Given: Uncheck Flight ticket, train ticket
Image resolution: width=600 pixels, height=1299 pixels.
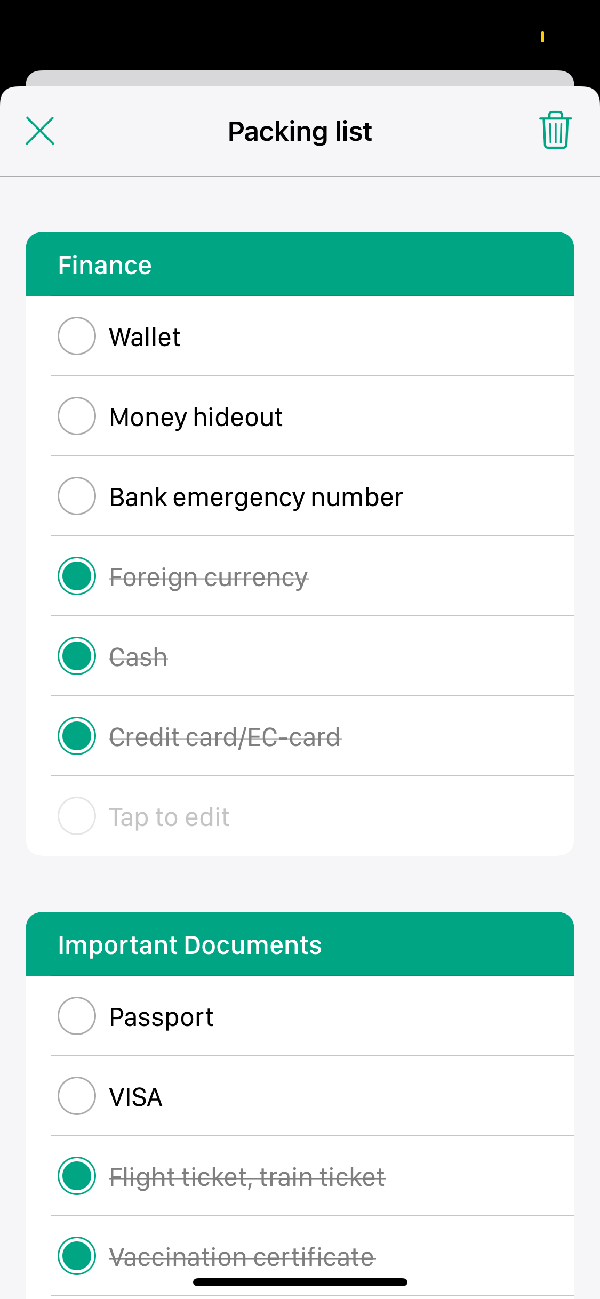Looking at the screenshot, I should (77, 1177).
